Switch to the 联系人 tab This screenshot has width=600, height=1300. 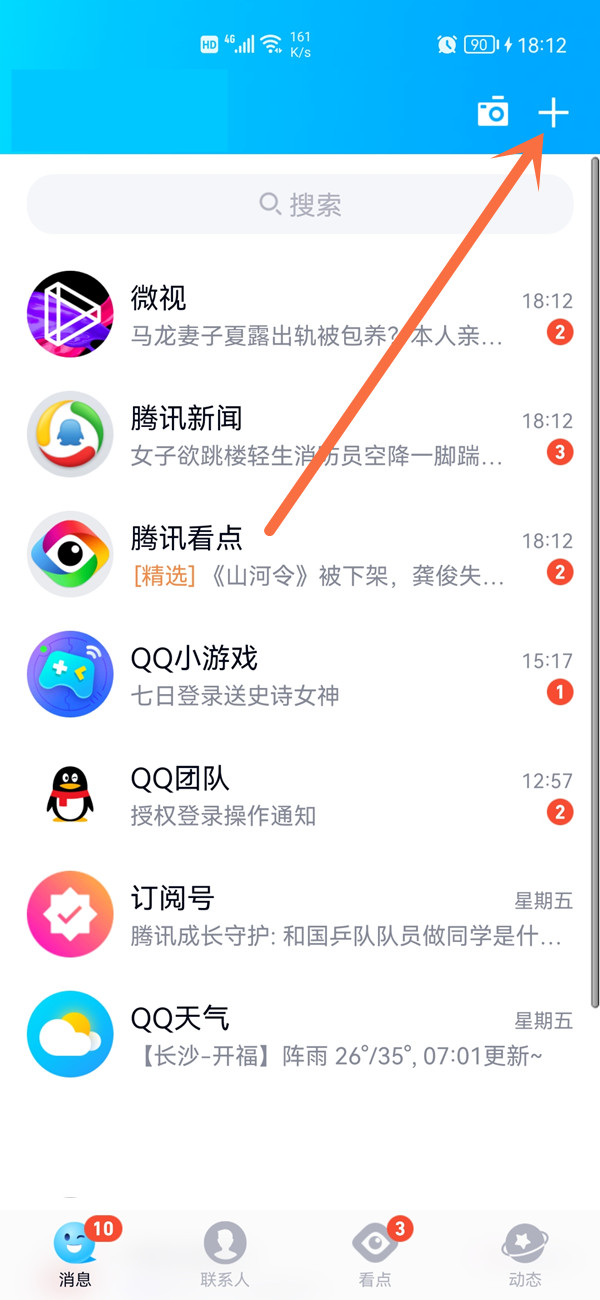(225, 1253)
